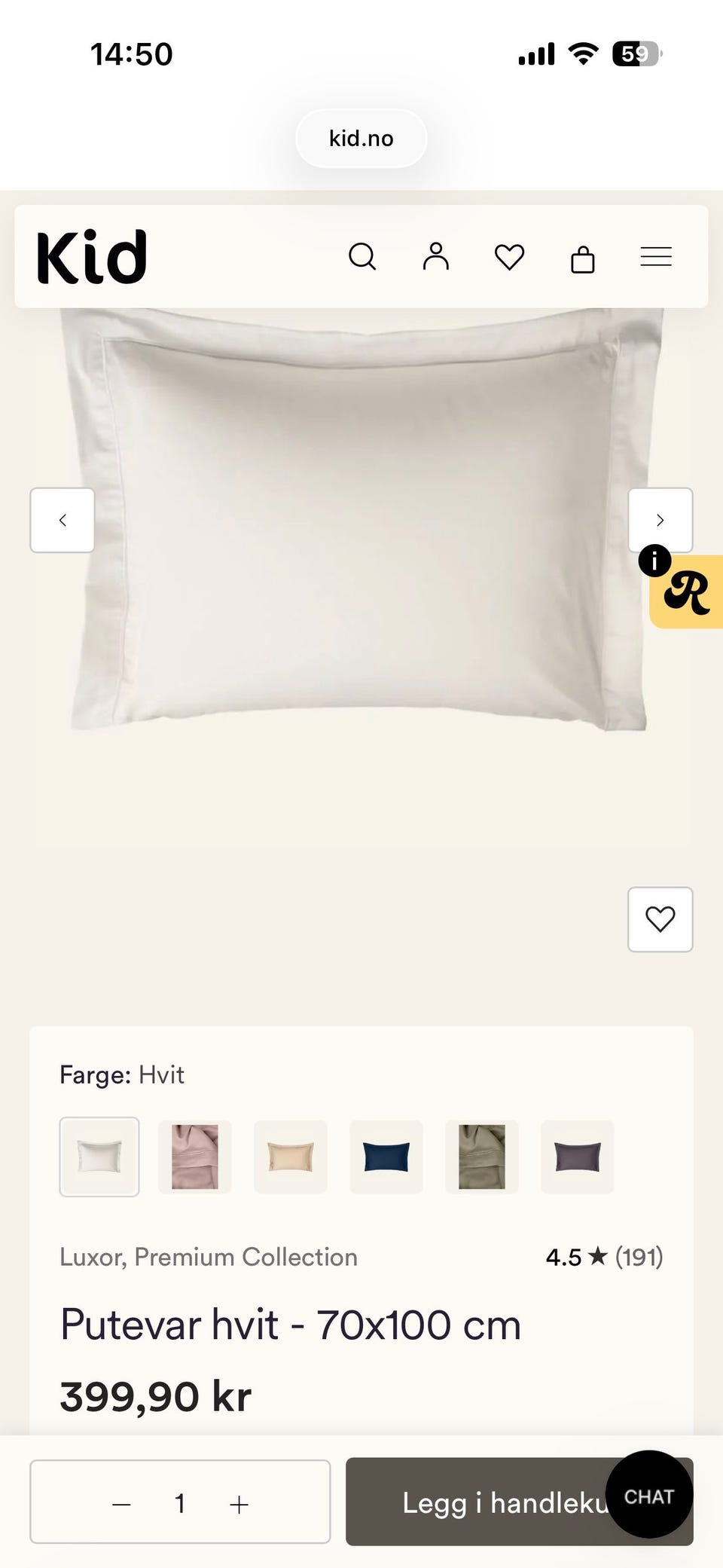Pick the dark grey color swatch
This screenshot has height=1568, width=723.
tap(578, 1157)
